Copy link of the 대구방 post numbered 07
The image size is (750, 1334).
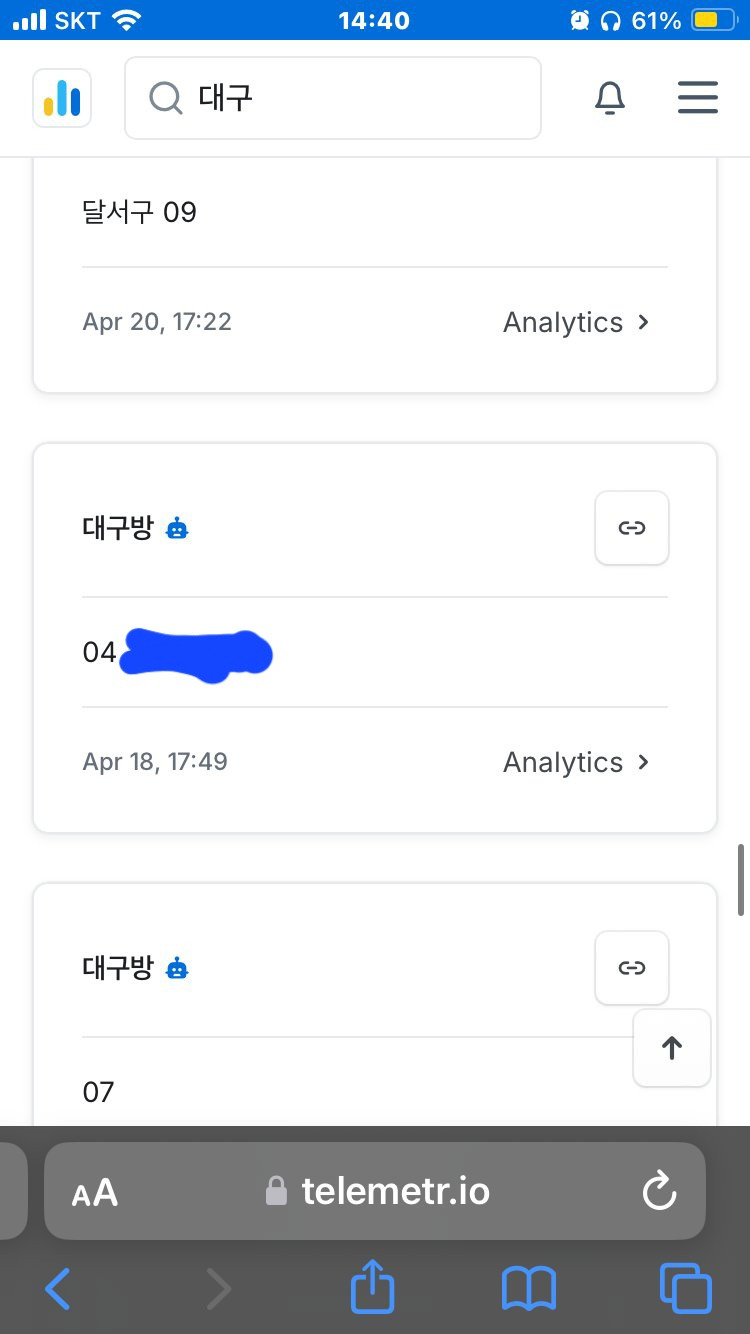632,968
